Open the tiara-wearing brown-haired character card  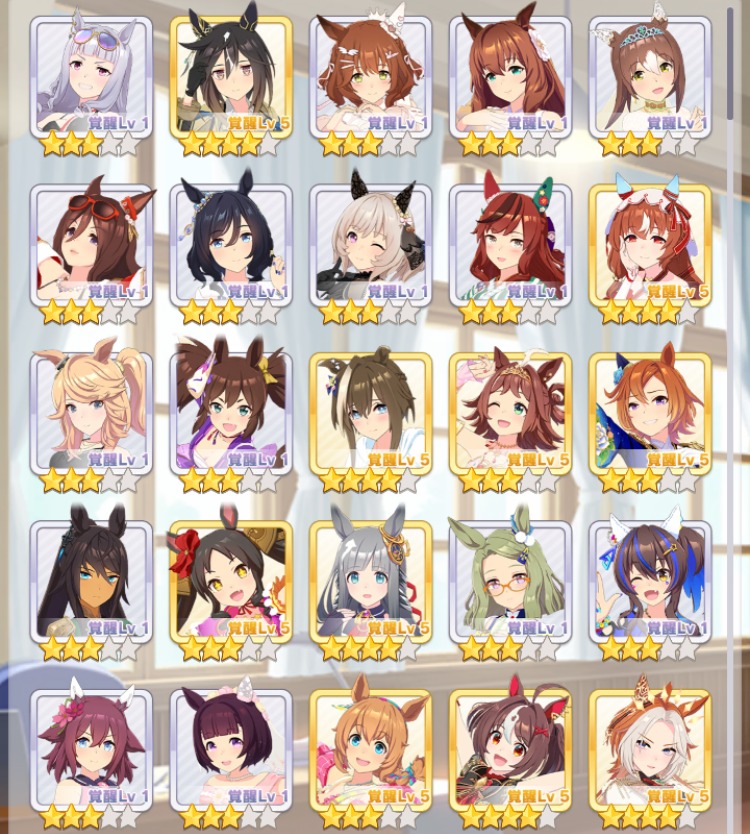(x=650, y=76)
